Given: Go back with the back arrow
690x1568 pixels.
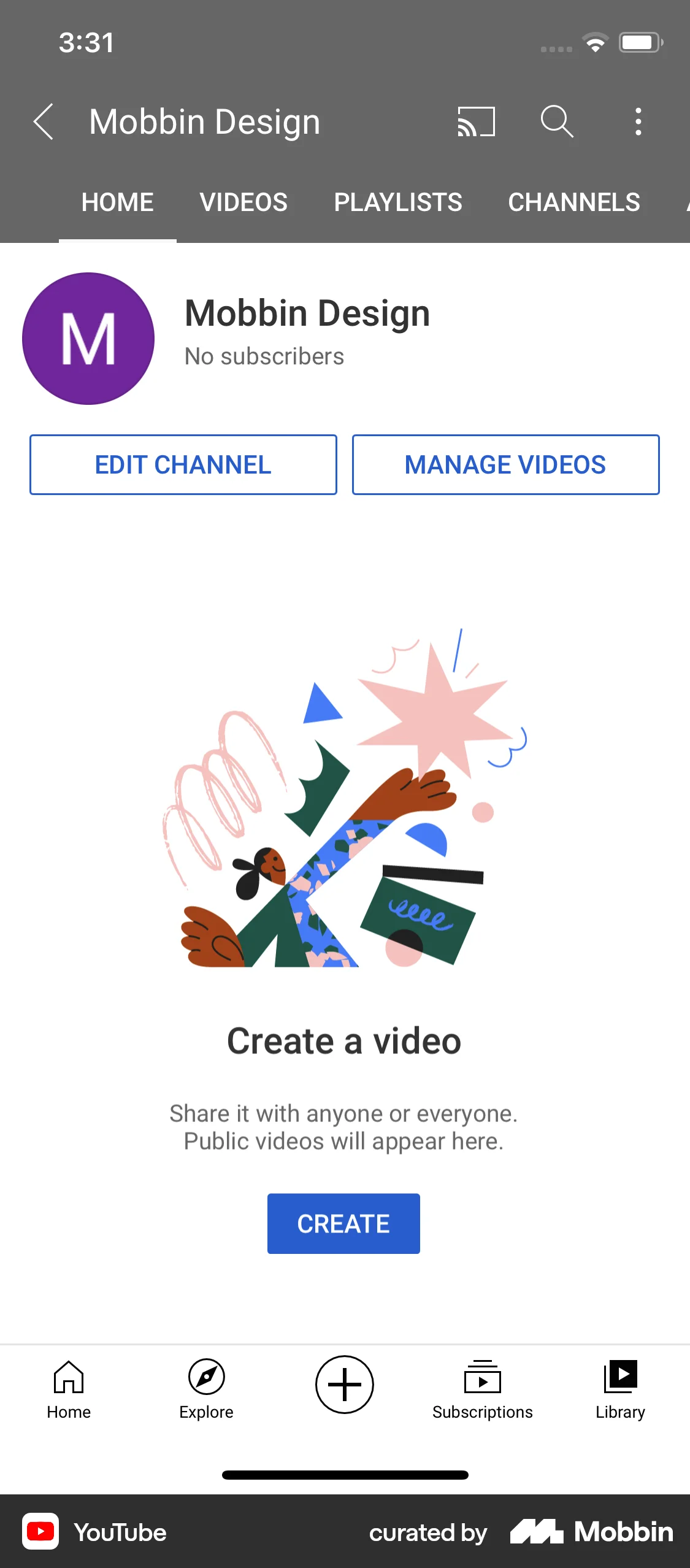Looking at the screenshot, I should tap(44, 121).
